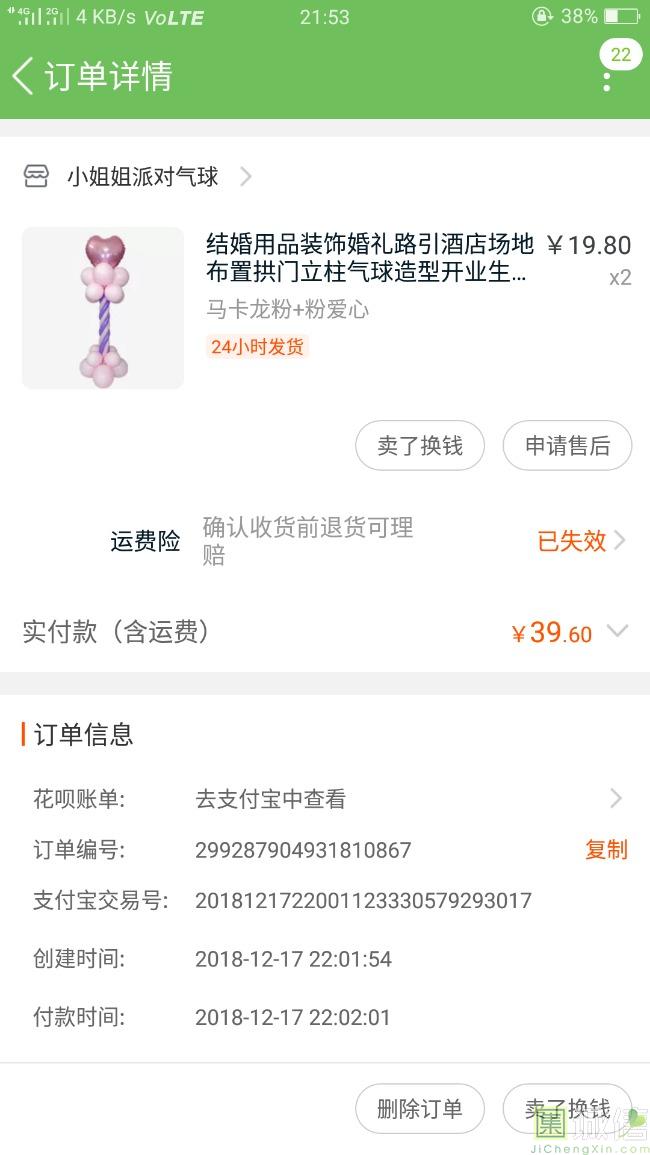Open the overflow menu with badge 22
The height and width of the screenshot is (1155, 650).
click(607, 78)
